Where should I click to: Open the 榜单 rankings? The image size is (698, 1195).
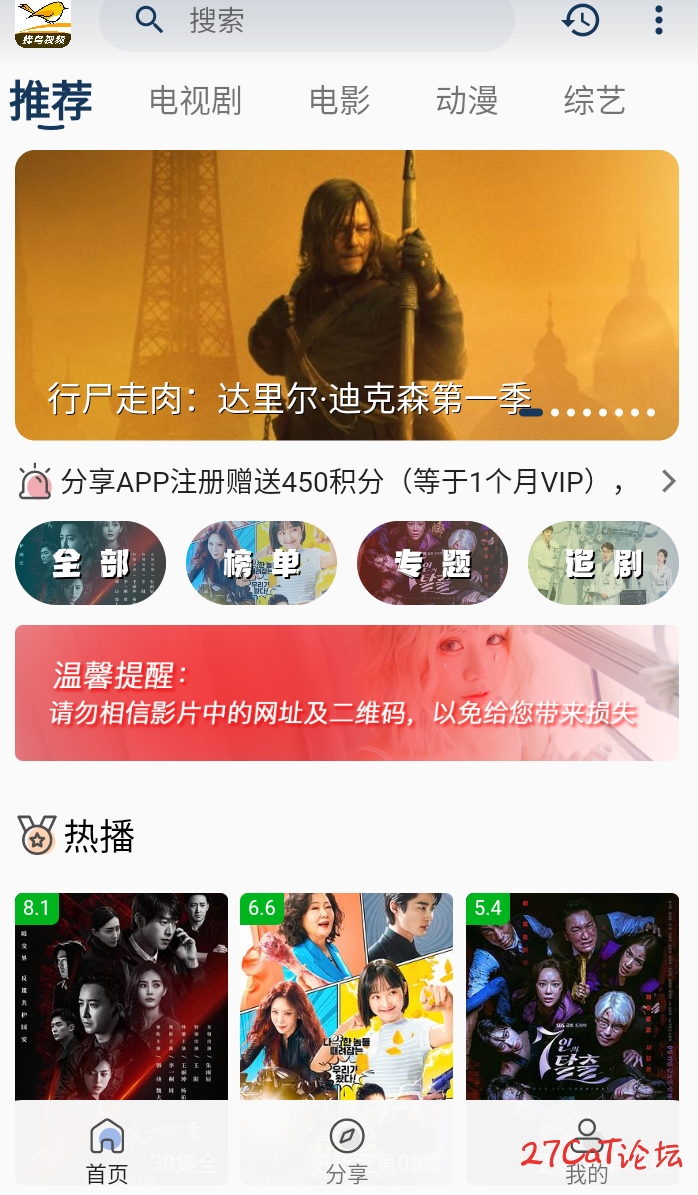261,563
